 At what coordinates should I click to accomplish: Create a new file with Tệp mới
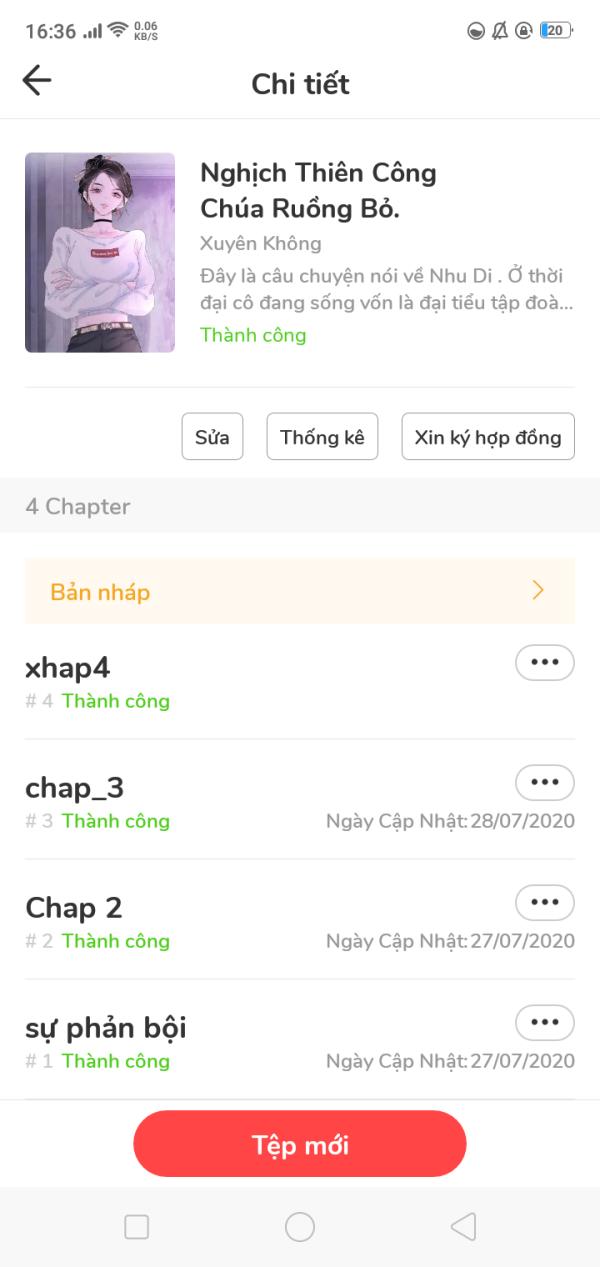pos(300,1144)
